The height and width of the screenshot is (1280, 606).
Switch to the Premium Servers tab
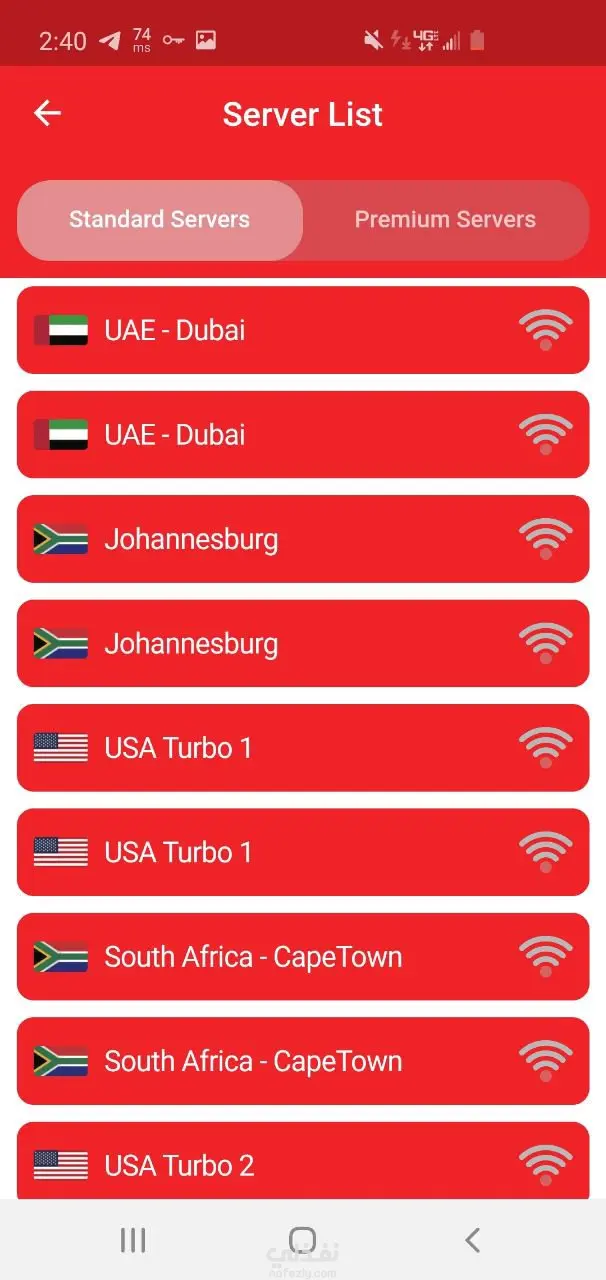coord(445,220)
